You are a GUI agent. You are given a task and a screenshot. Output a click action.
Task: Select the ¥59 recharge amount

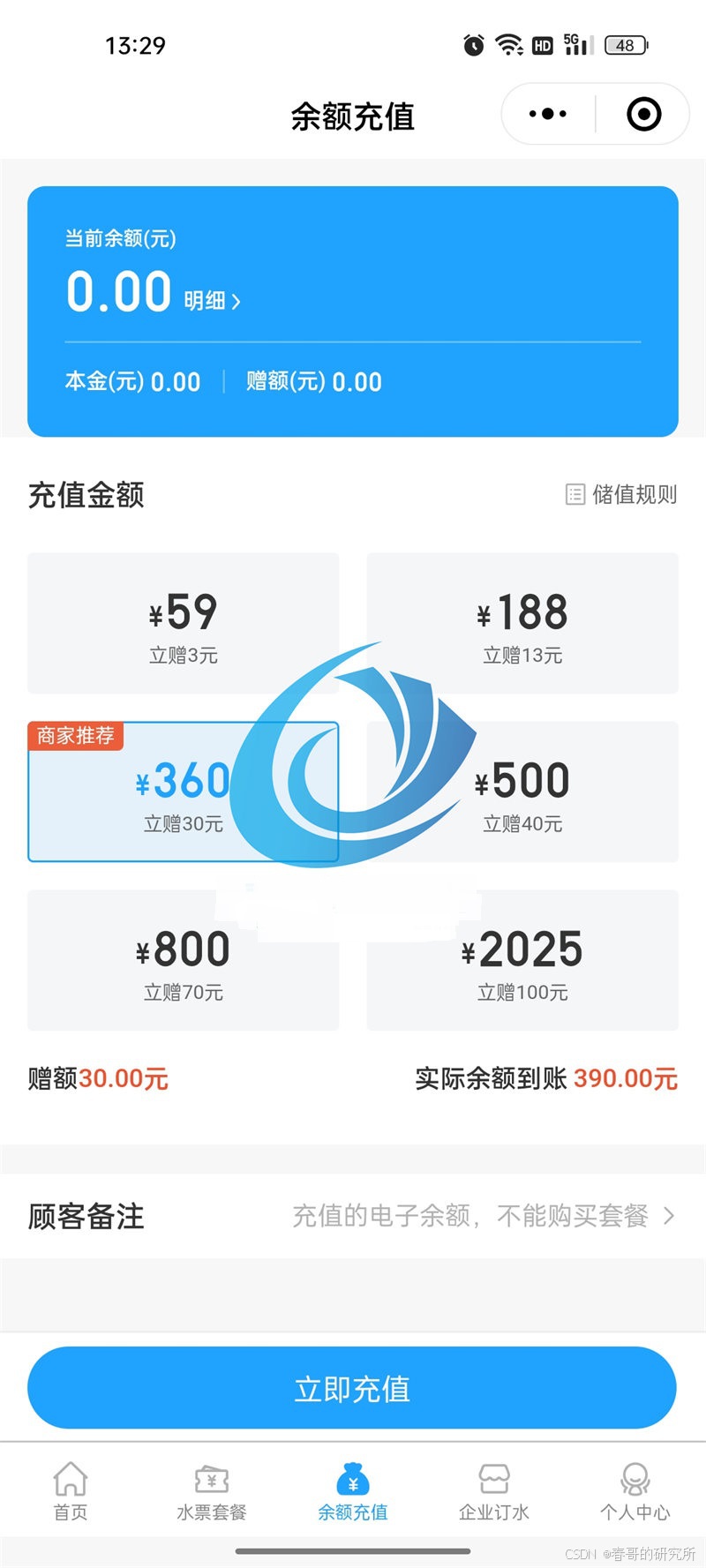(x=183, y=623)
